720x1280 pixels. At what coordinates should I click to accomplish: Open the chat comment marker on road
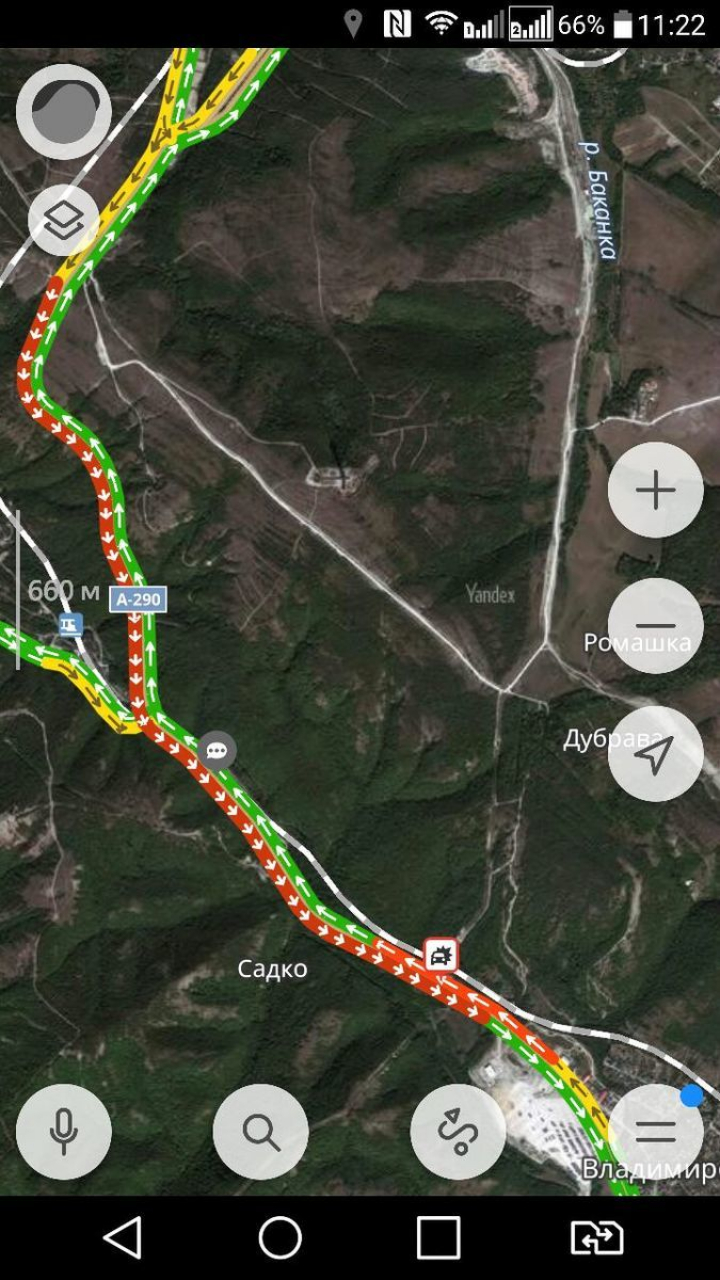pyautogui.click(x=217, y=750)
